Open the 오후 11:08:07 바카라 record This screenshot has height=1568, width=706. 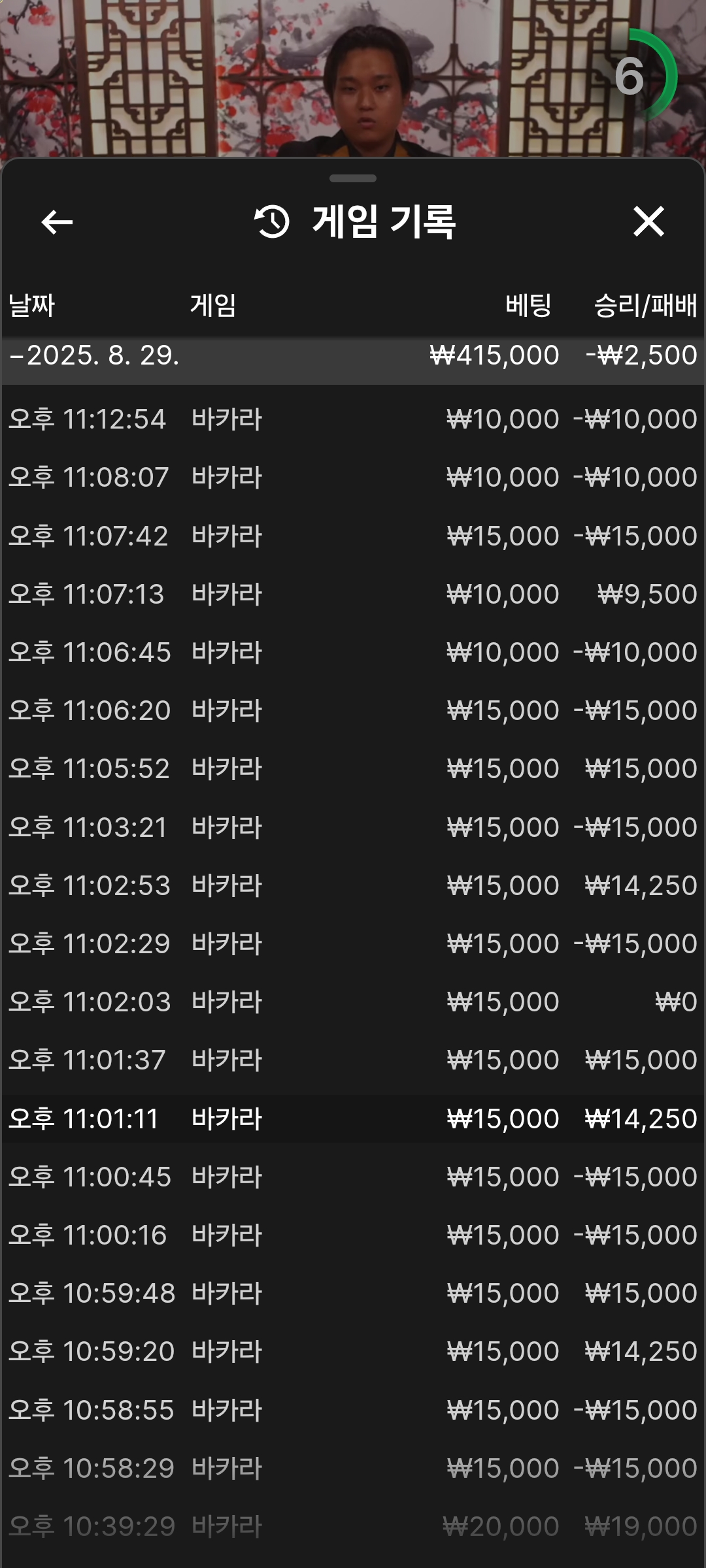(353, 478)
